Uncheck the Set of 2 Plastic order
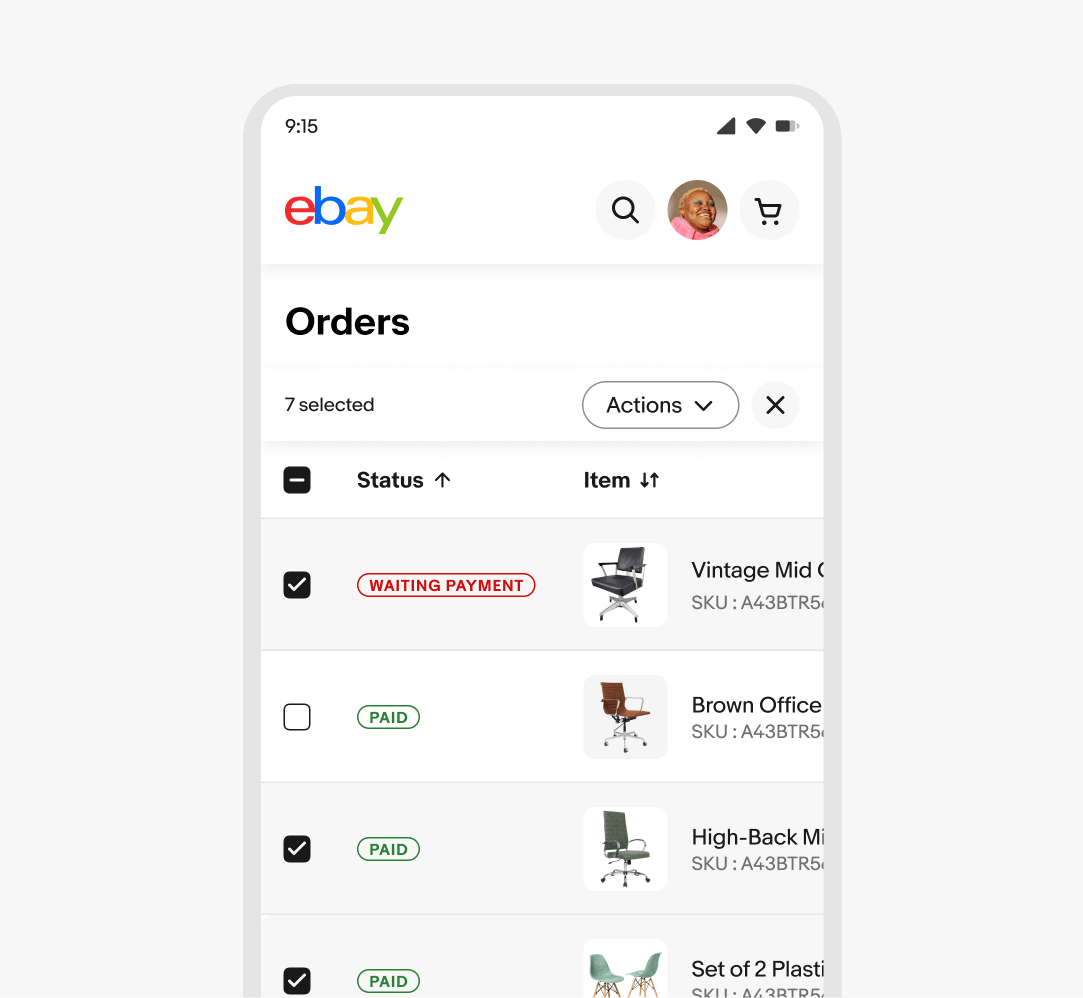The image size is (1083, 998). [297, 980]
